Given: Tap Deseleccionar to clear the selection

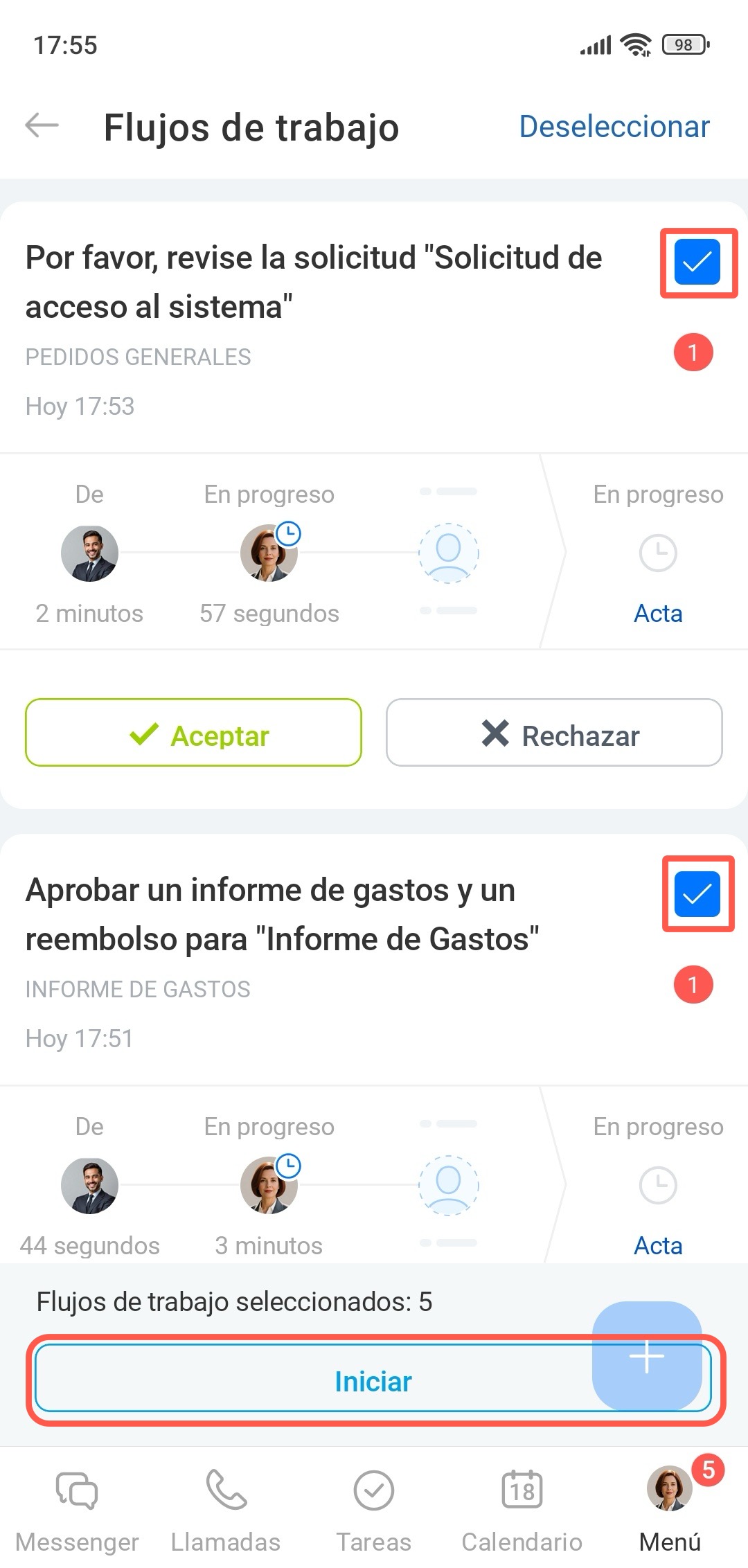Looking at the screenshot, I should click(x=614, y=127).
